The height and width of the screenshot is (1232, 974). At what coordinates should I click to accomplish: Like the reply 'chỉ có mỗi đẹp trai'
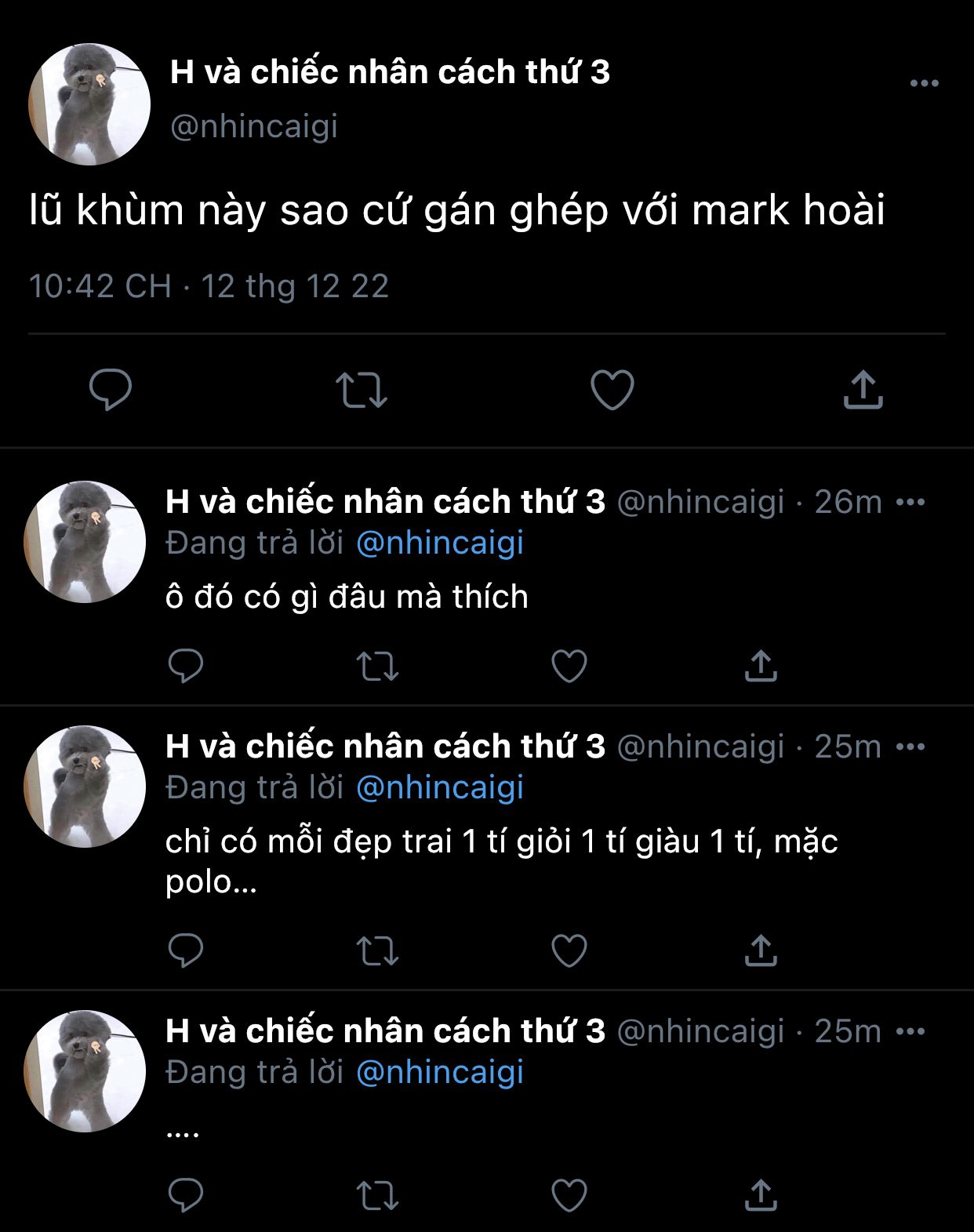569,950
